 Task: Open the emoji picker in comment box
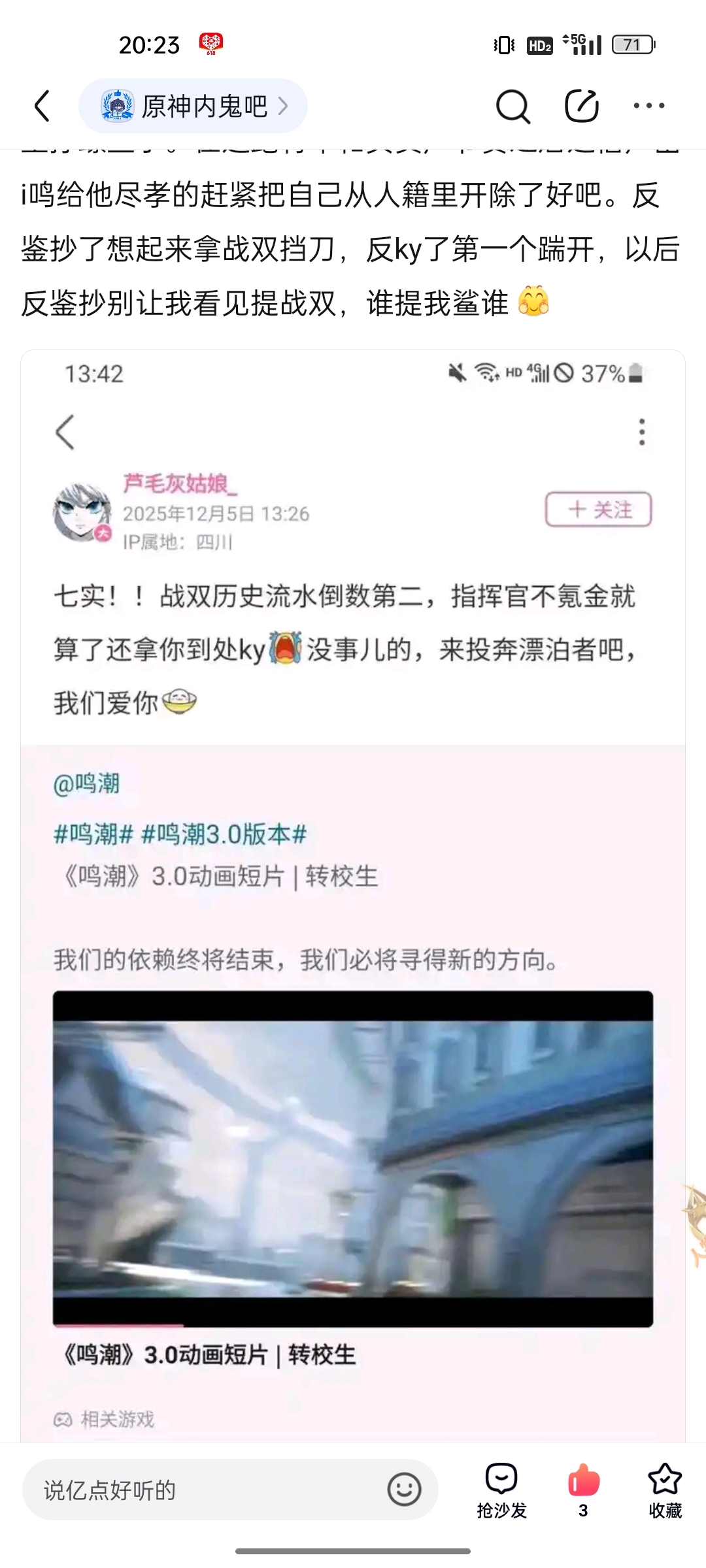point(404,1490)
